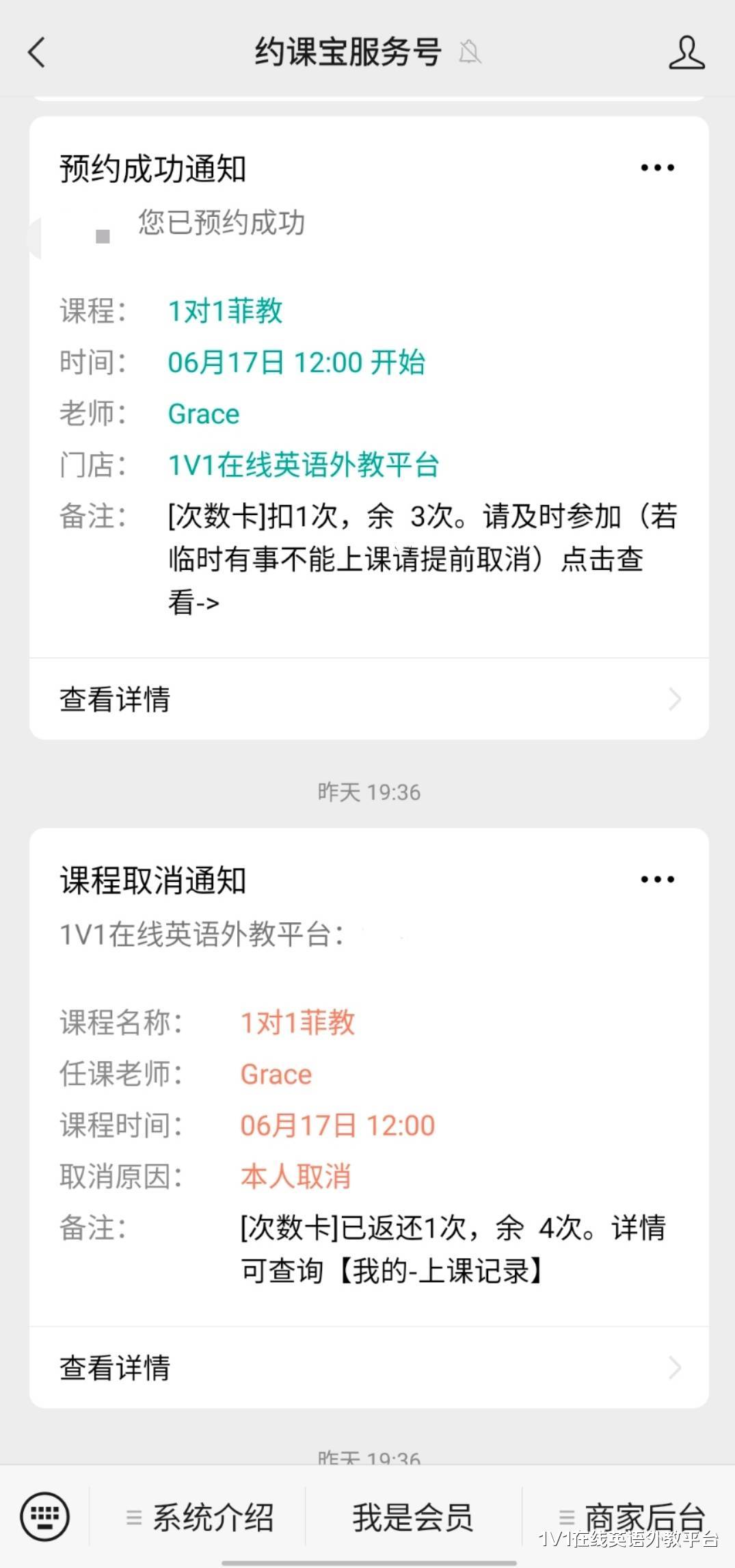Image resolution: width=735 pixels, height=1568 pixels.
Task: Switch to keyboard input mode
Action: pos(45,1517)
